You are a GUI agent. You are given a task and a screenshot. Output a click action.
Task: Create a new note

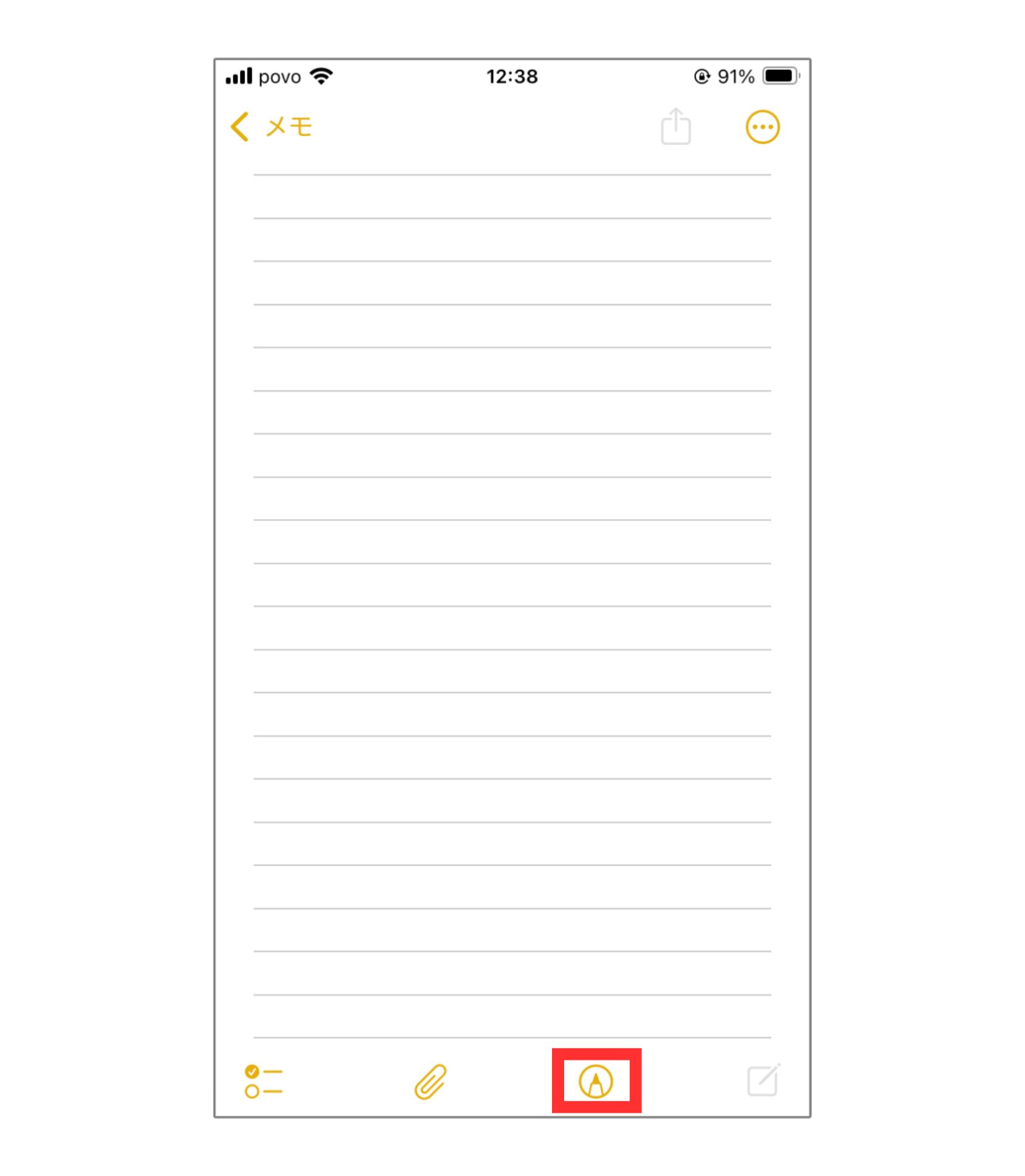[763, 1080]
